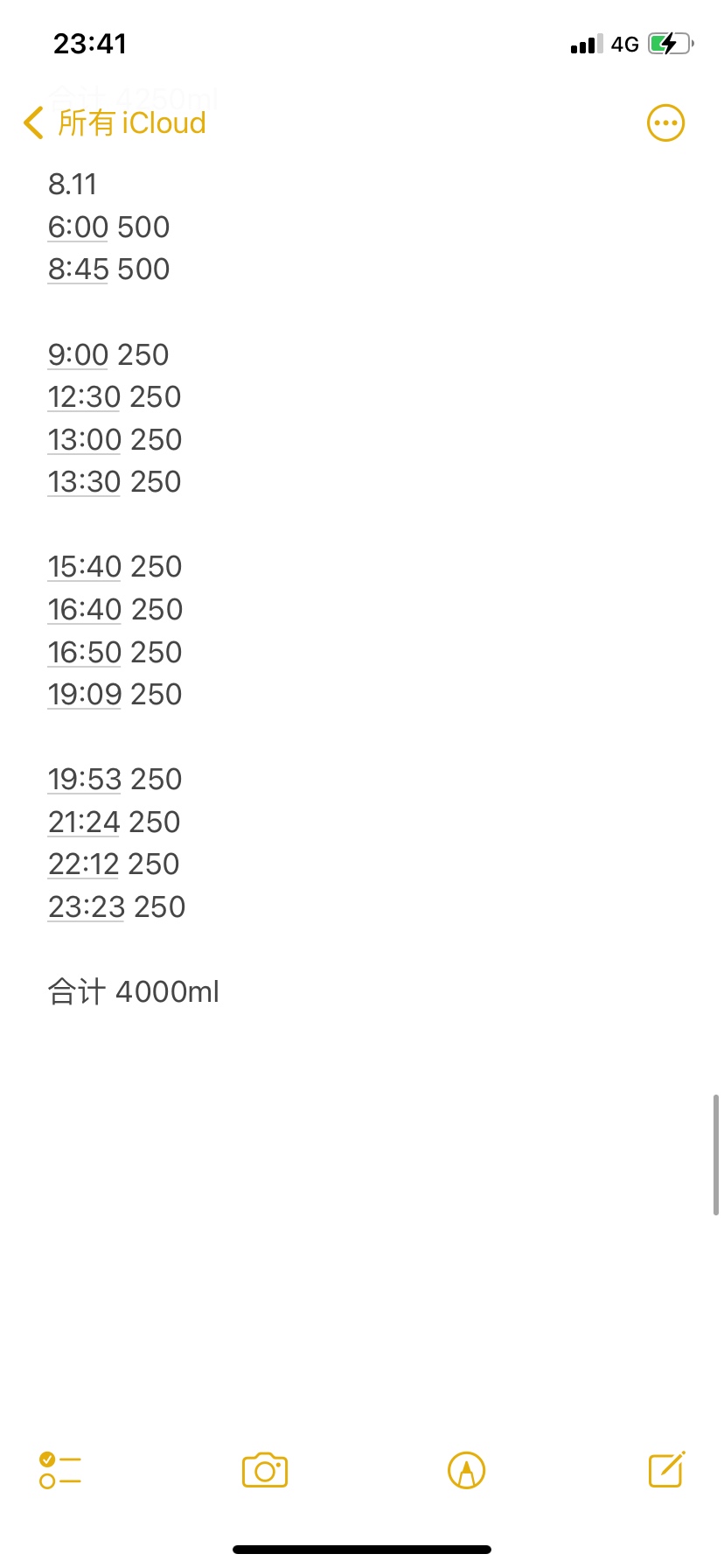Compose a new note
This screenshot has height=1568, width=724.
(666, 1470)
